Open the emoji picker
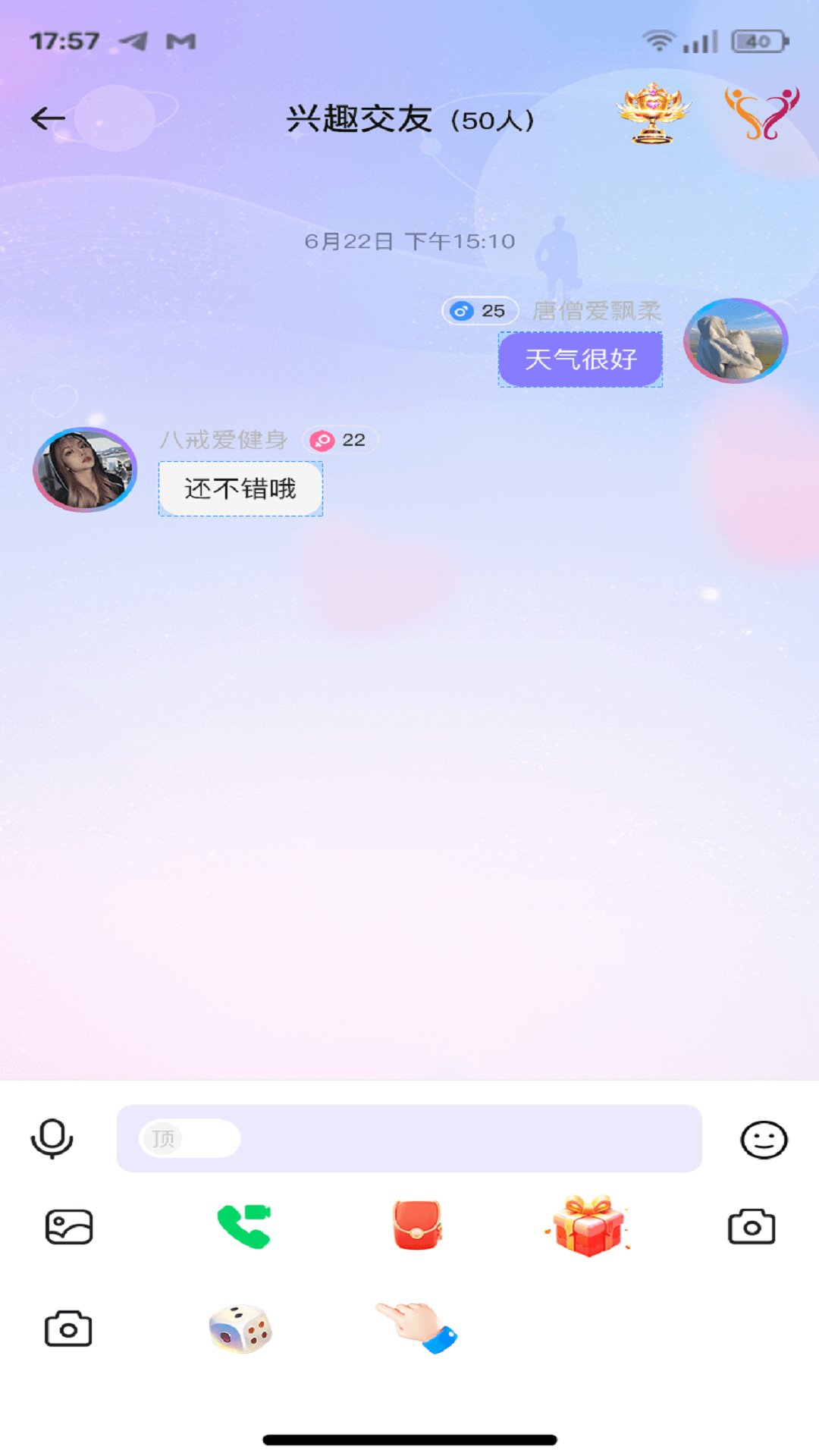Image resolution: width=819 pixels, height=1456 pixels. click(x=764, y=1139)
